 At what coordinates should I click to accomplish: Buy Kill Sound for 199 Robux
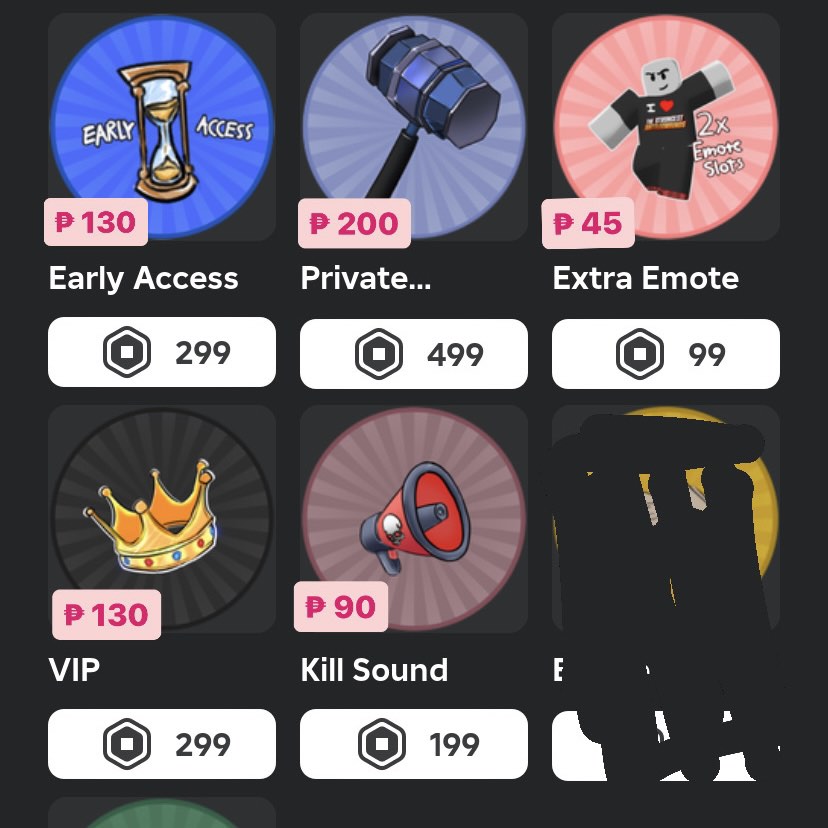(x=413, y=744)
